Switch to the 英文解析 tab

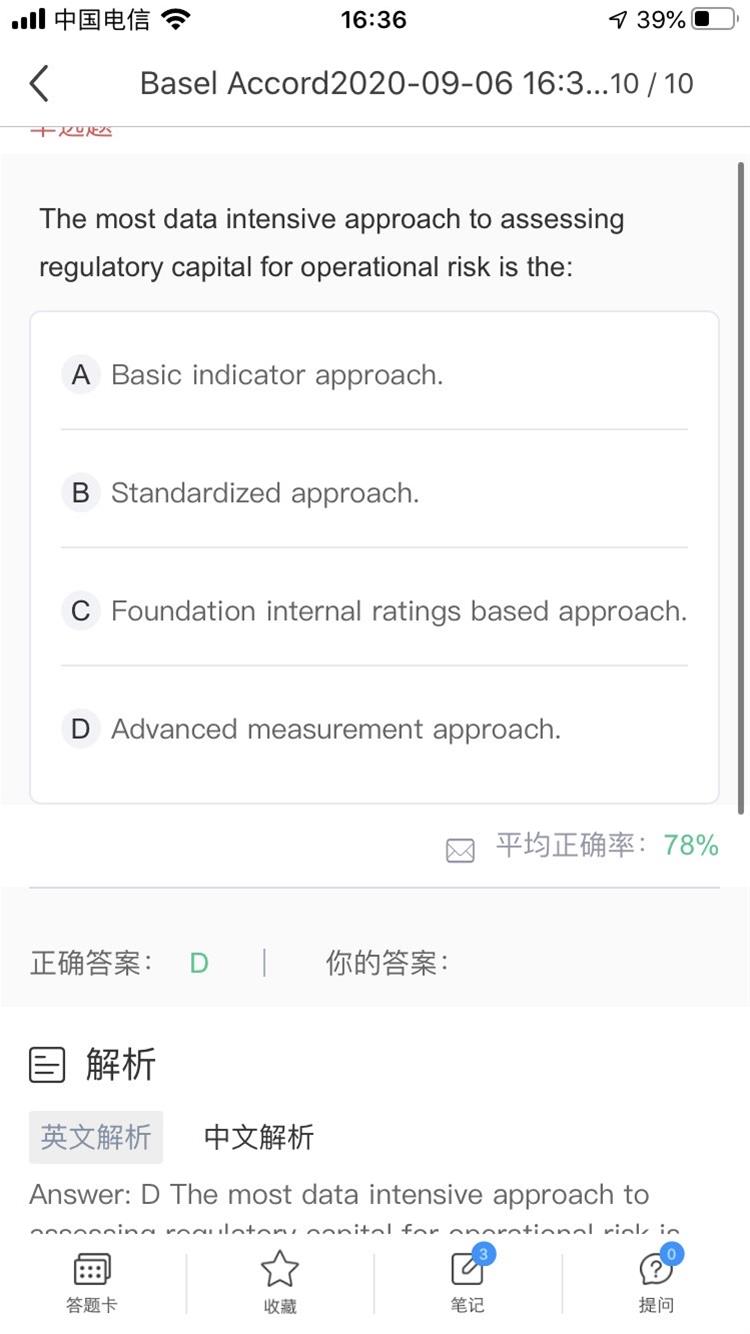(96, 1137)
